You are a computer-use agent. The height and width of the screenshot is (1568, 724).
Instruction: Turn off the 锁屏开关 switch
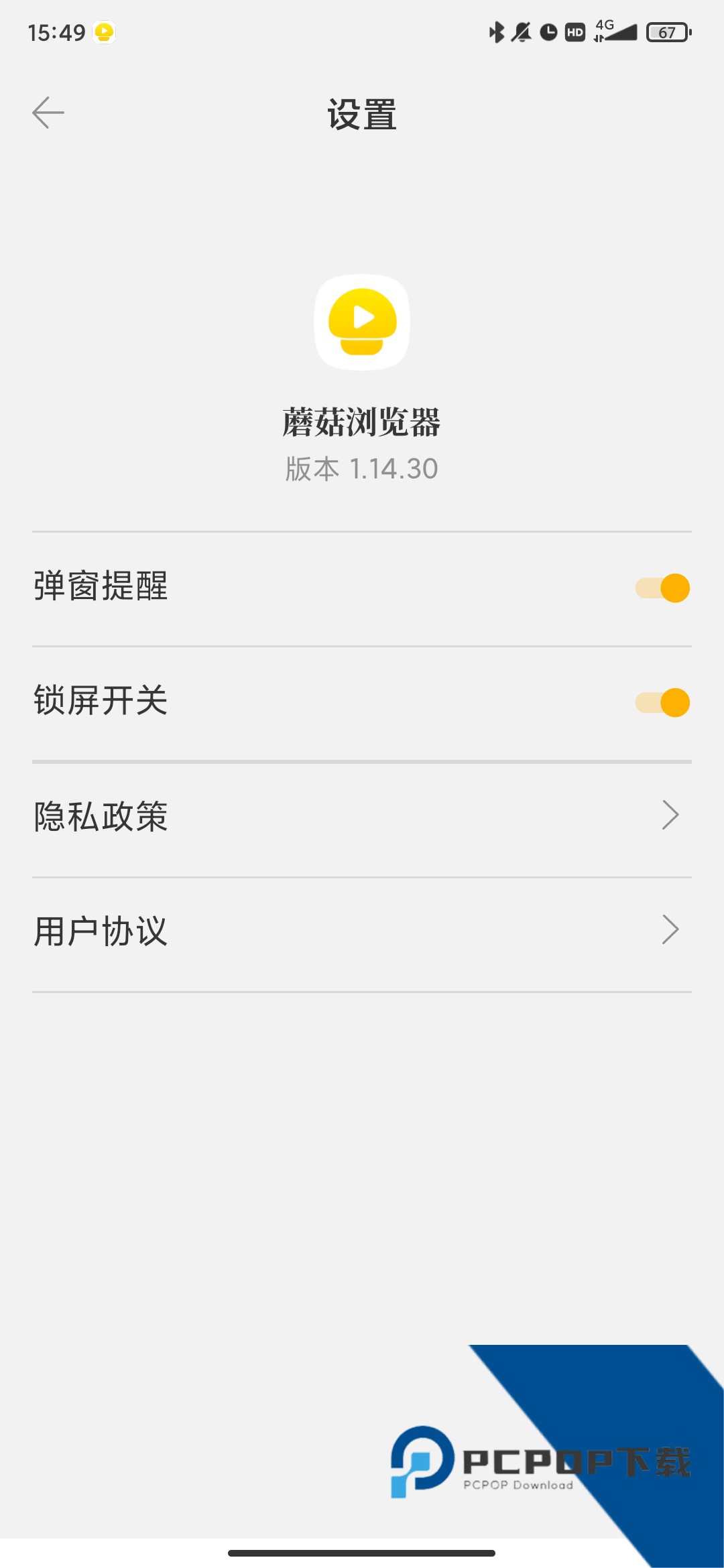pos(660,702)
